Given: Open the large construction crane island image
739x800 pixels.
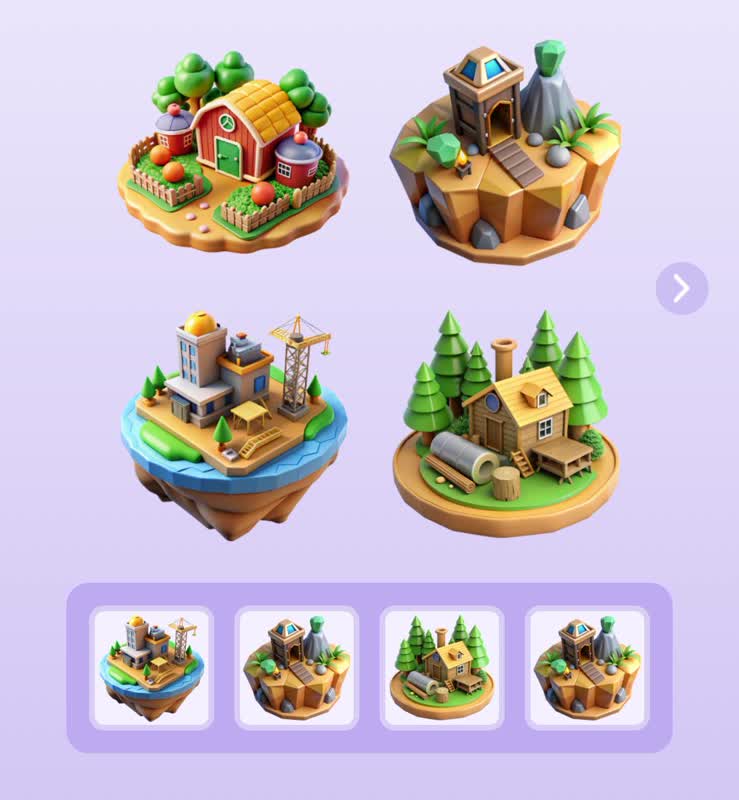Looking at the screenshot, I should pyautogui.click(x=235, y=420).
